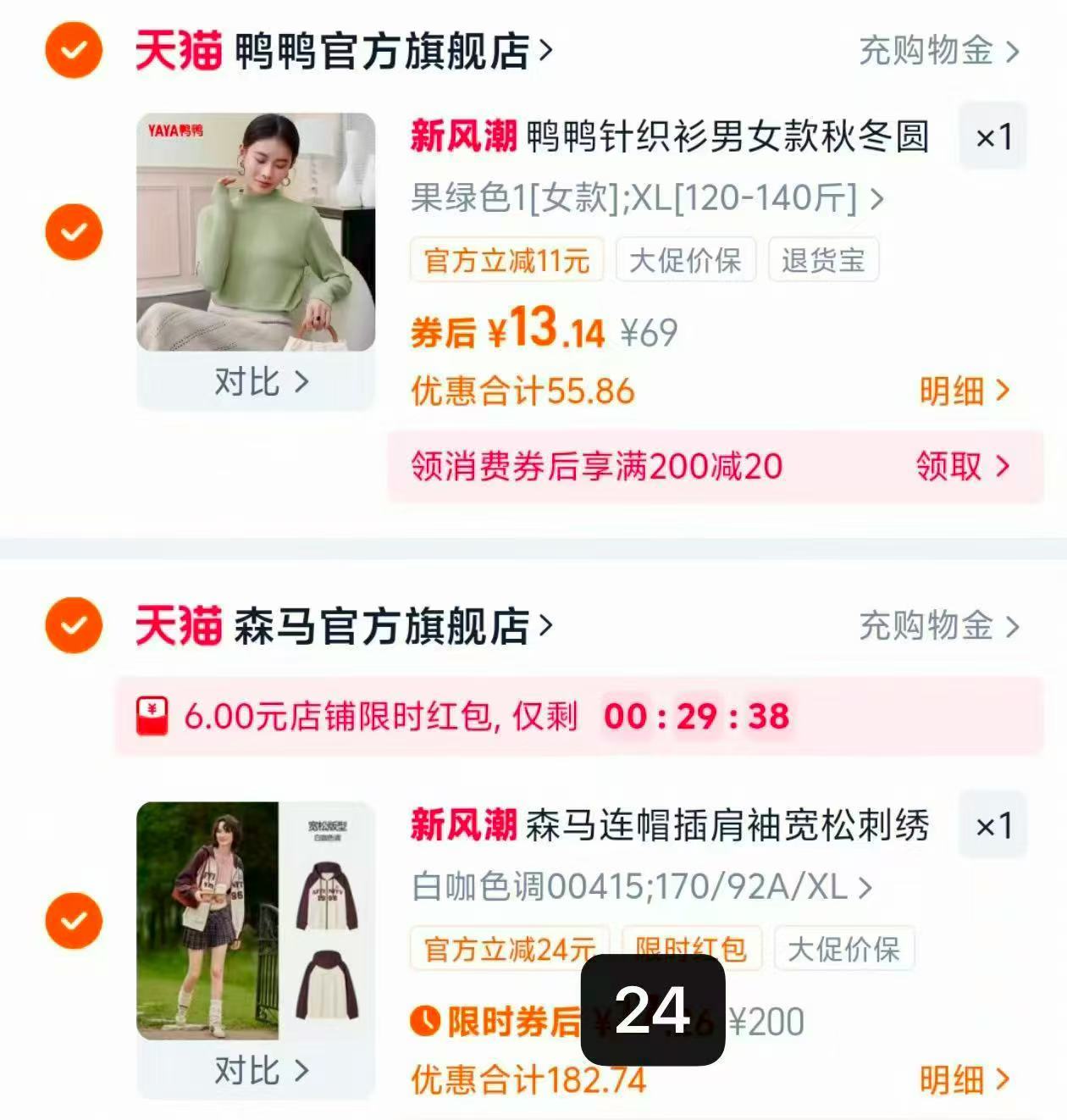Open the green 鸭鸭 sweater product image
The width and height of the screenshot is (1067, 1120).
click(x=256, y=231)
